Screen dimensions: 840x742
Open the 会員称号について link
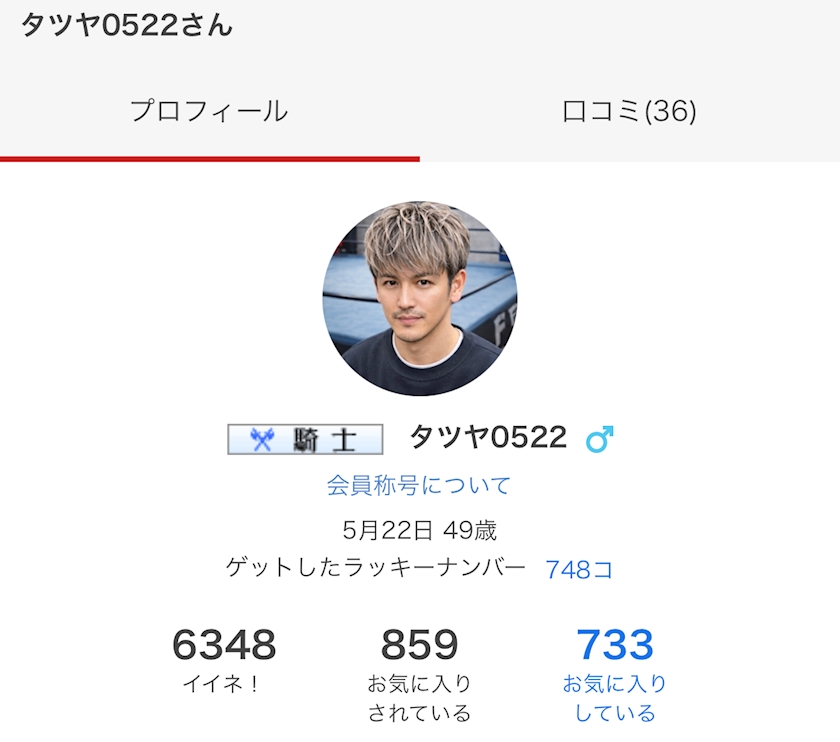coord(418,485)
